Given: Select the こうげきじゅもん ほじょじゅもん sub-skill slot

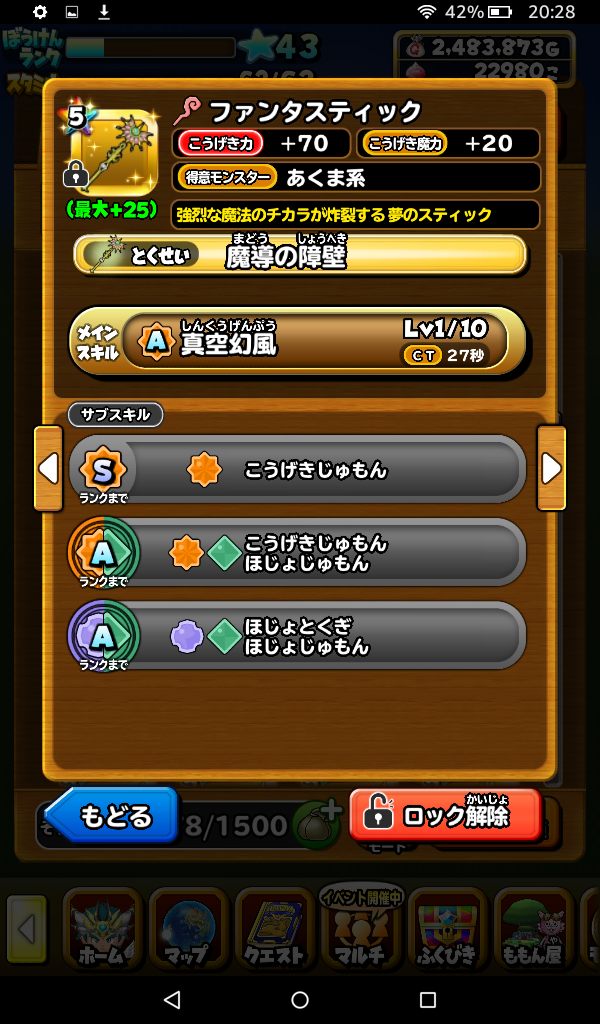Looking at the screenshot, I should click(298, 553).
